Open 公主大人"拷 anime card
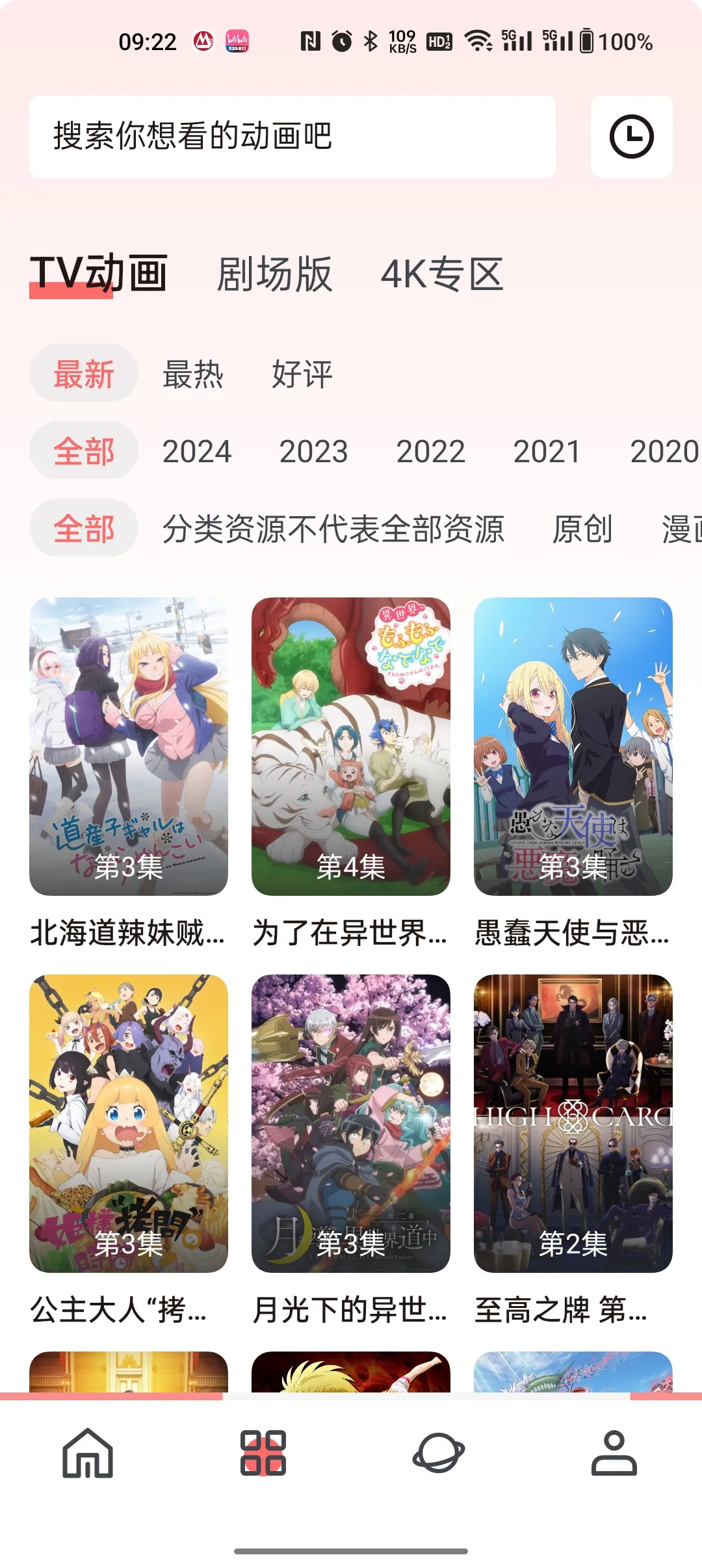The height and width of the screenshot is (1568, 702). coord(129,1123)
